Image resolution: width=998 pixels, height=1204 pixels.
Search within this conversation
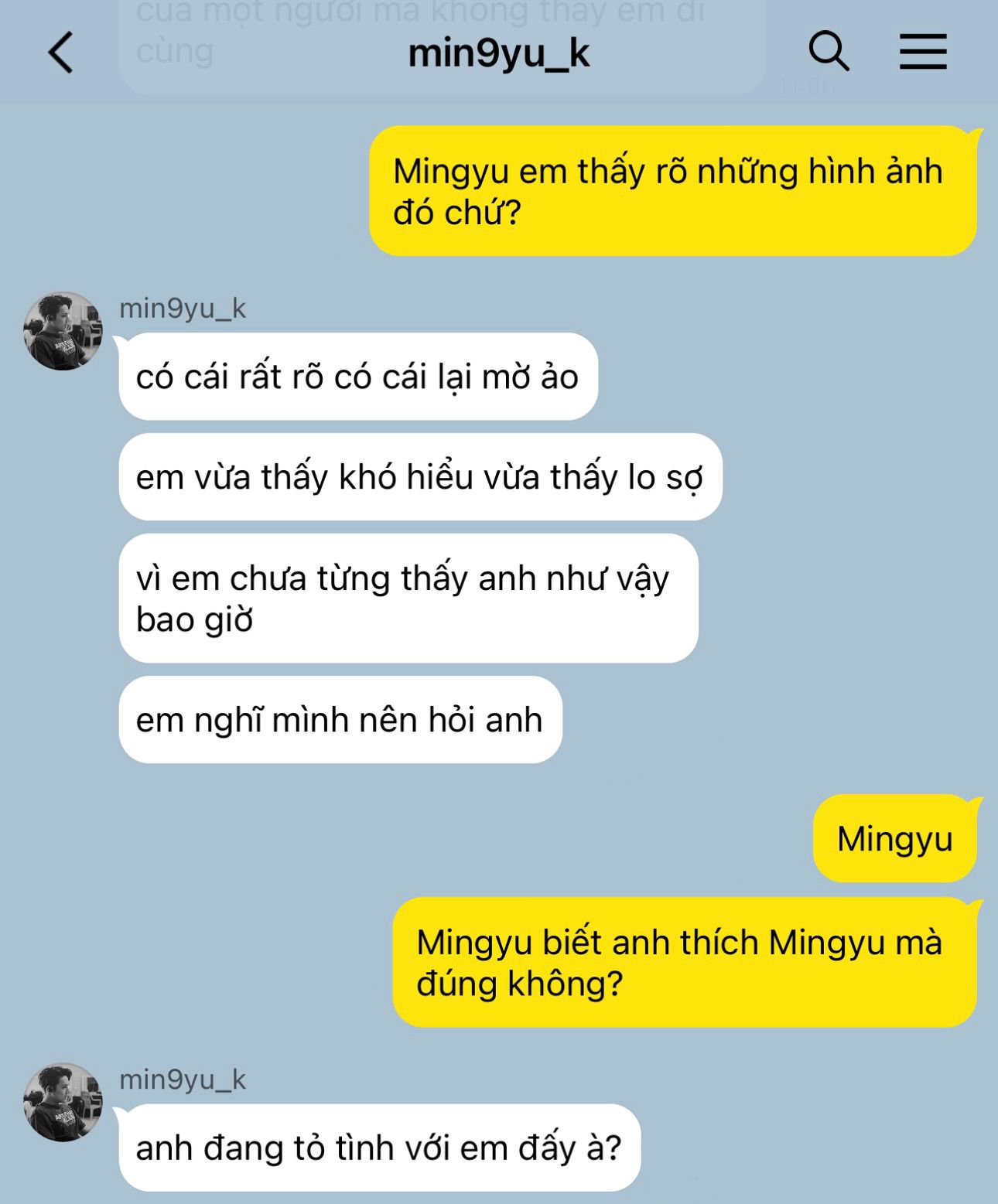coord(829,52)
